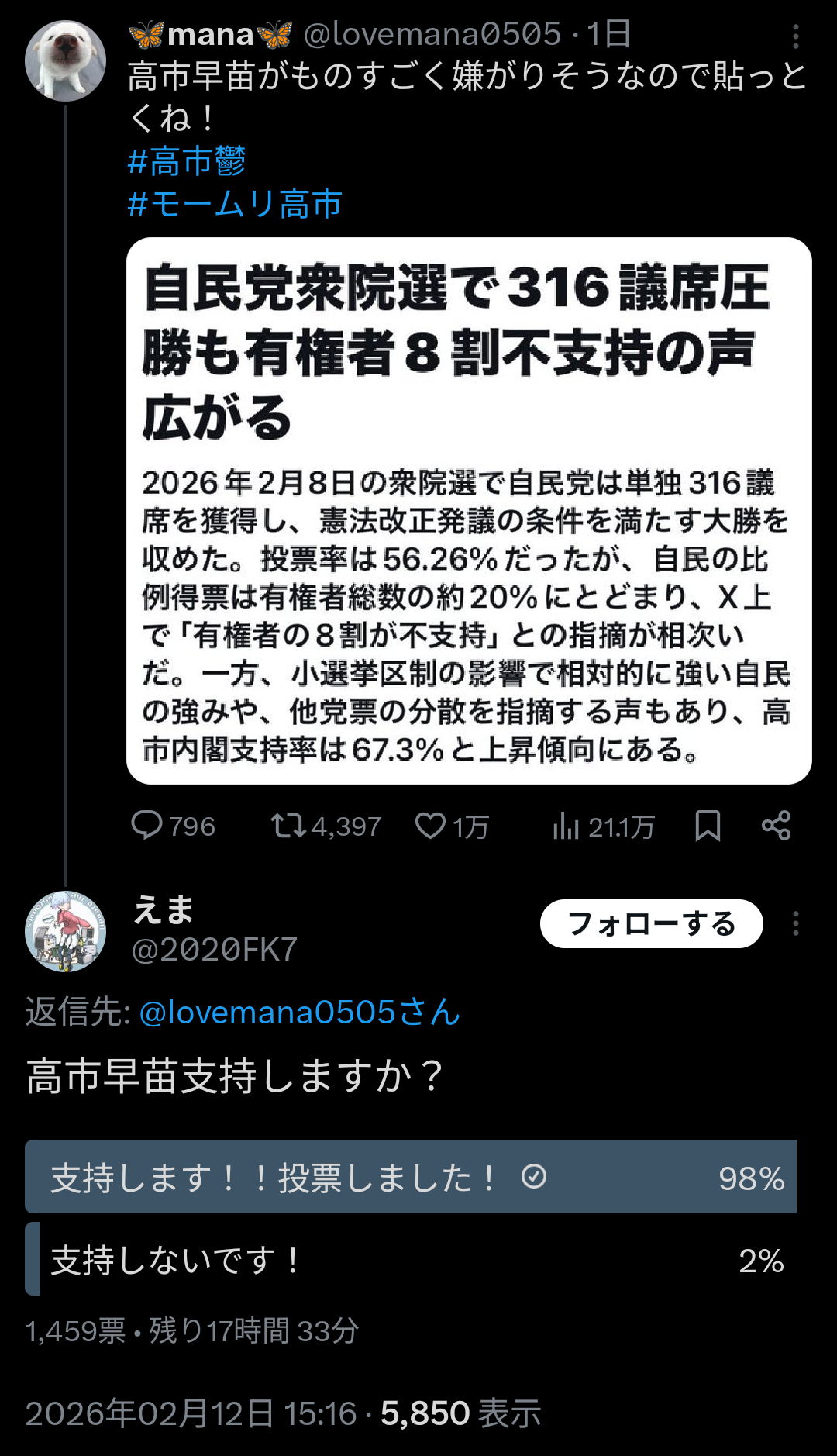Open mana's profile picture
The width and height of the screenshot is (837, 1456).
pos(65,61)
